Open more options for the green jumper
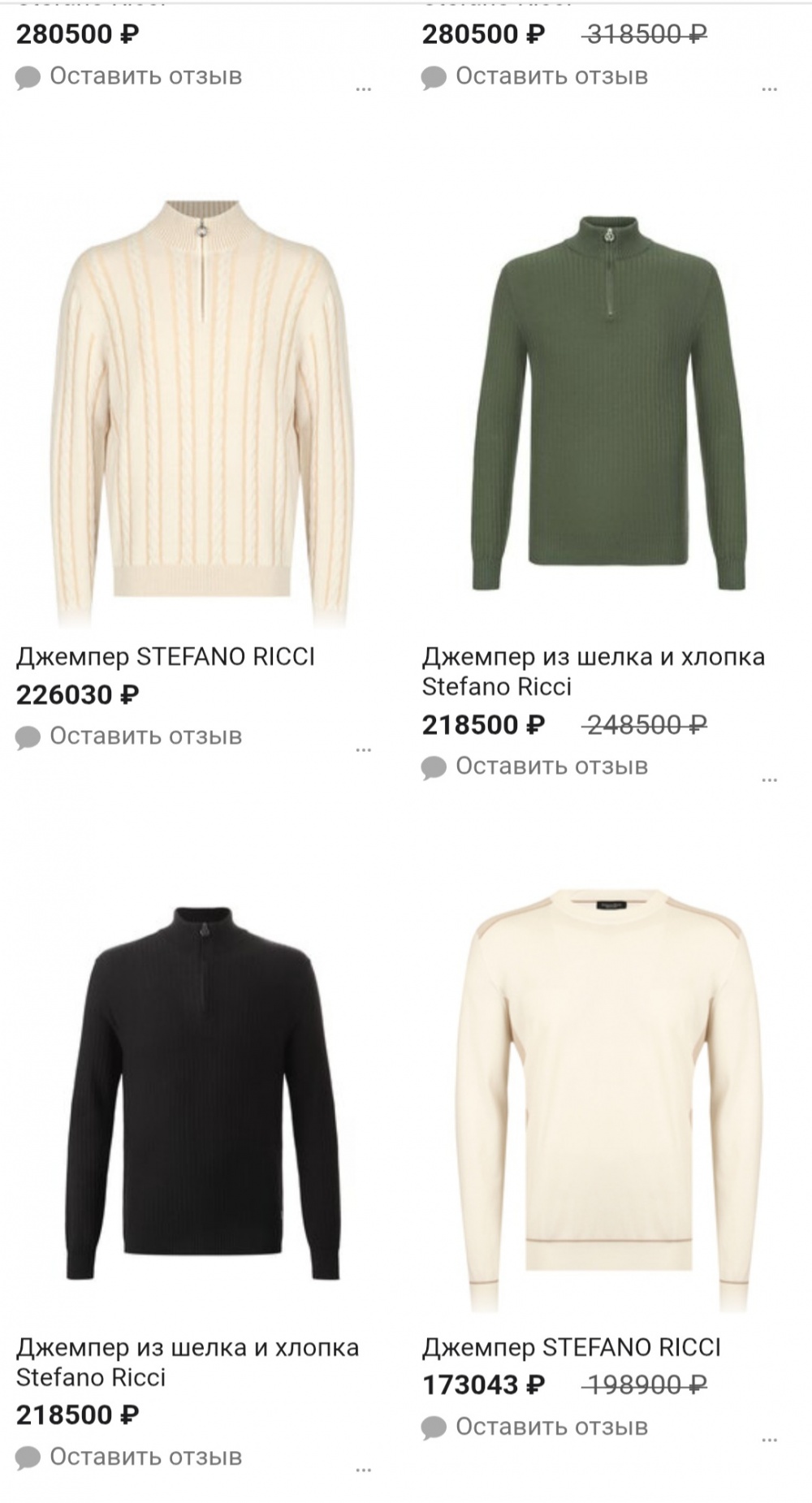 (769, 780)
